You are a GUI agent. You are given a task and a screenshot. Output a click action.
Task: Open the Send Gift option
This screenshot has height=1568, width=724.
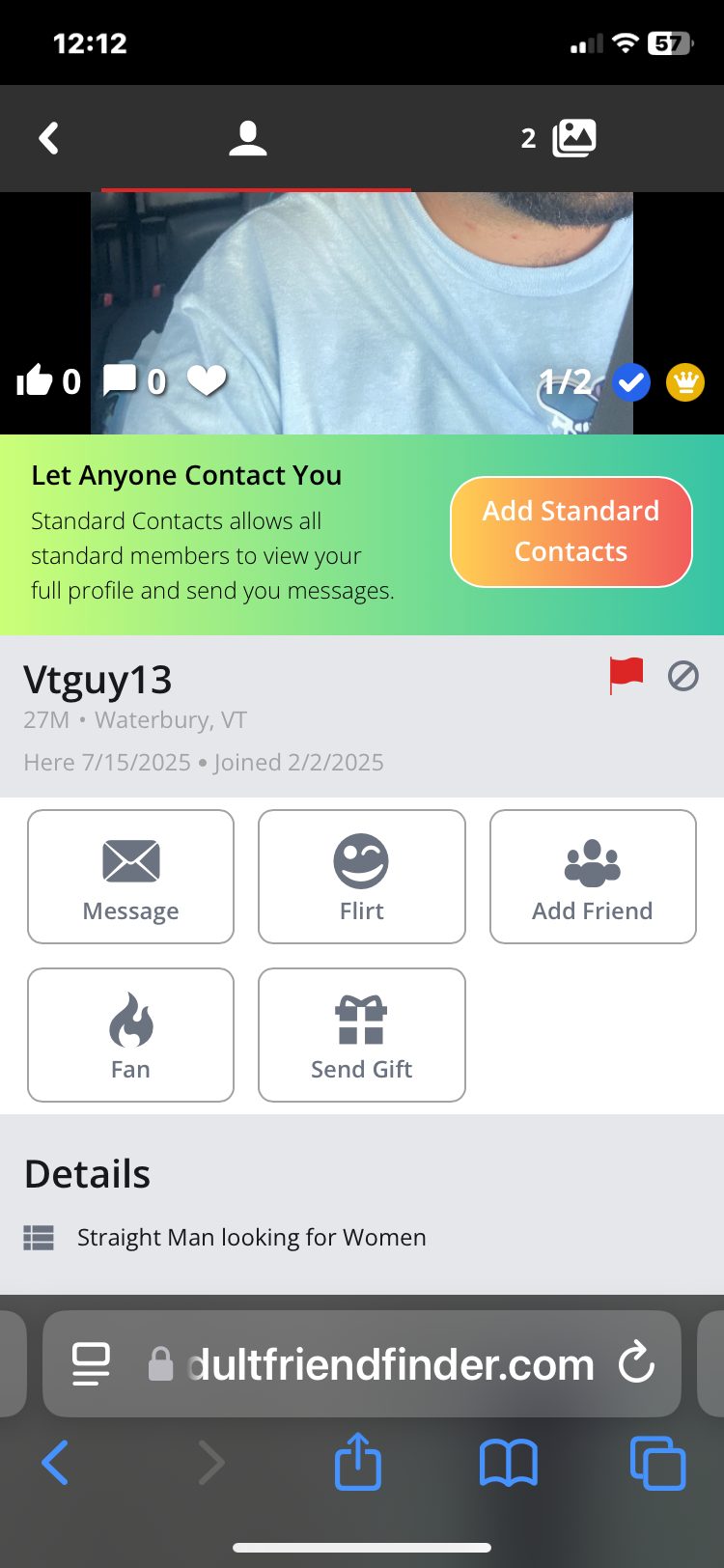(361, 1035)
